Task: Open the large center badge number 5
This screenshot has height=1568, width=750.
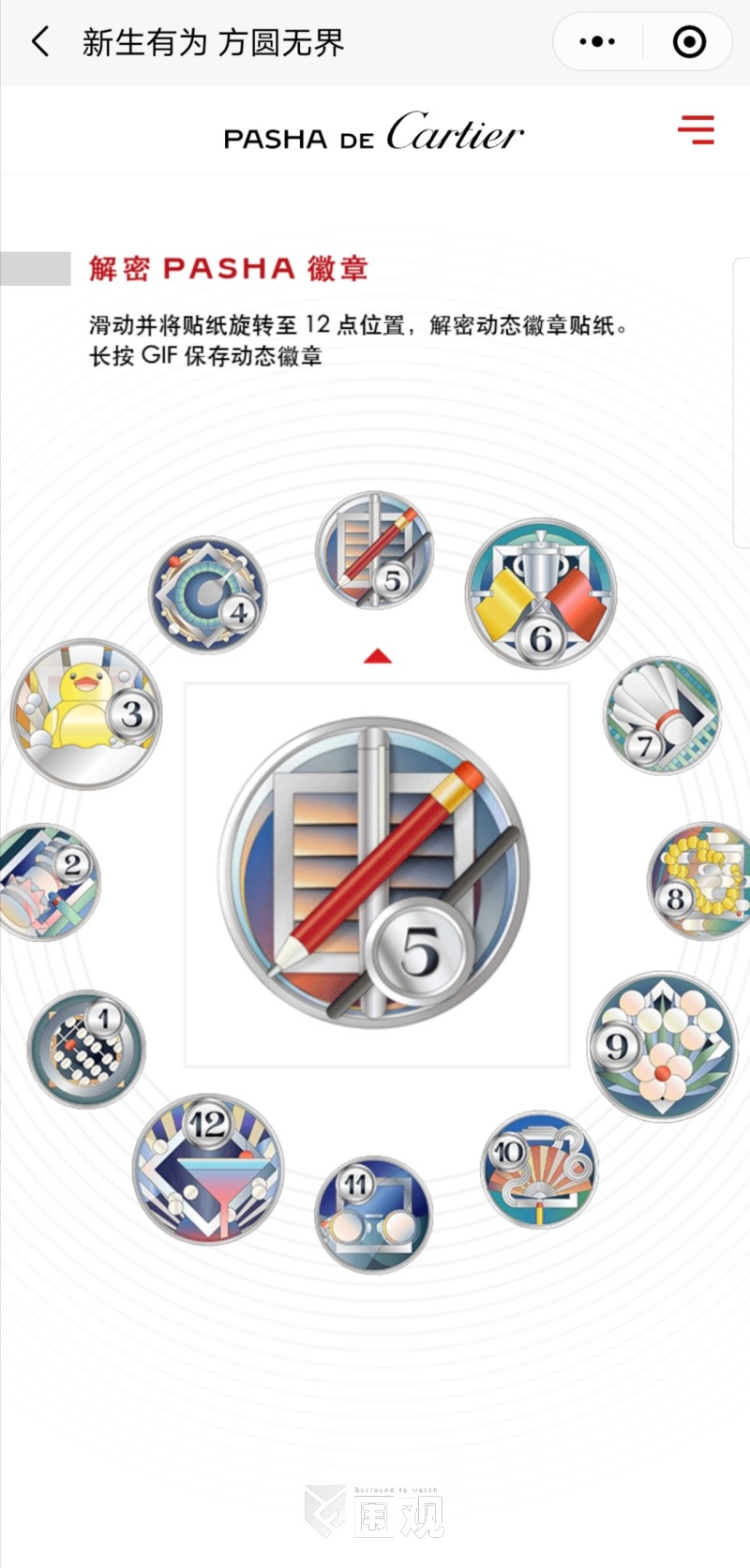Action: coord(375,874)
